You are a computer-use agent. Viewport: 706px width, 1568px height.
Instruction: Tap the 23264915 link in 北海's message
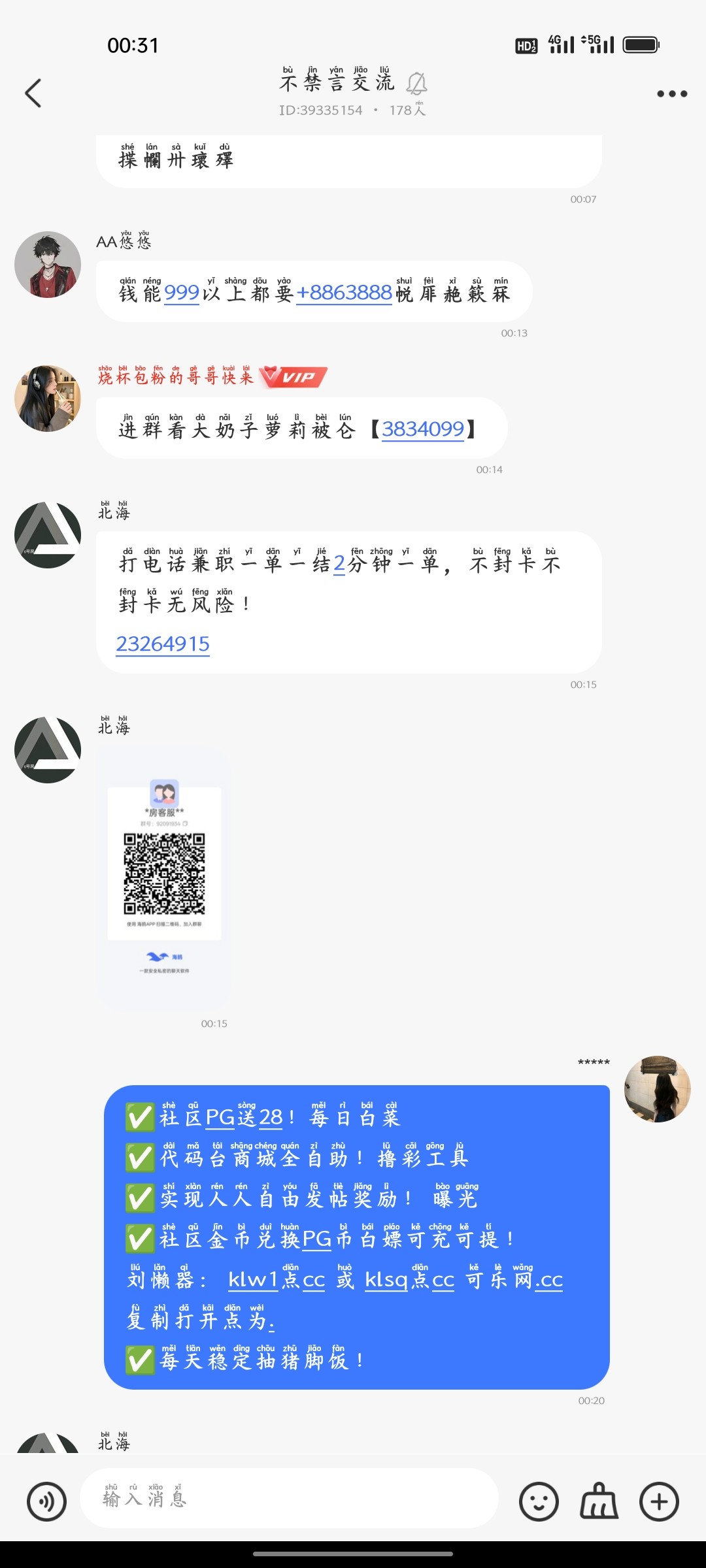pos(162,644)
